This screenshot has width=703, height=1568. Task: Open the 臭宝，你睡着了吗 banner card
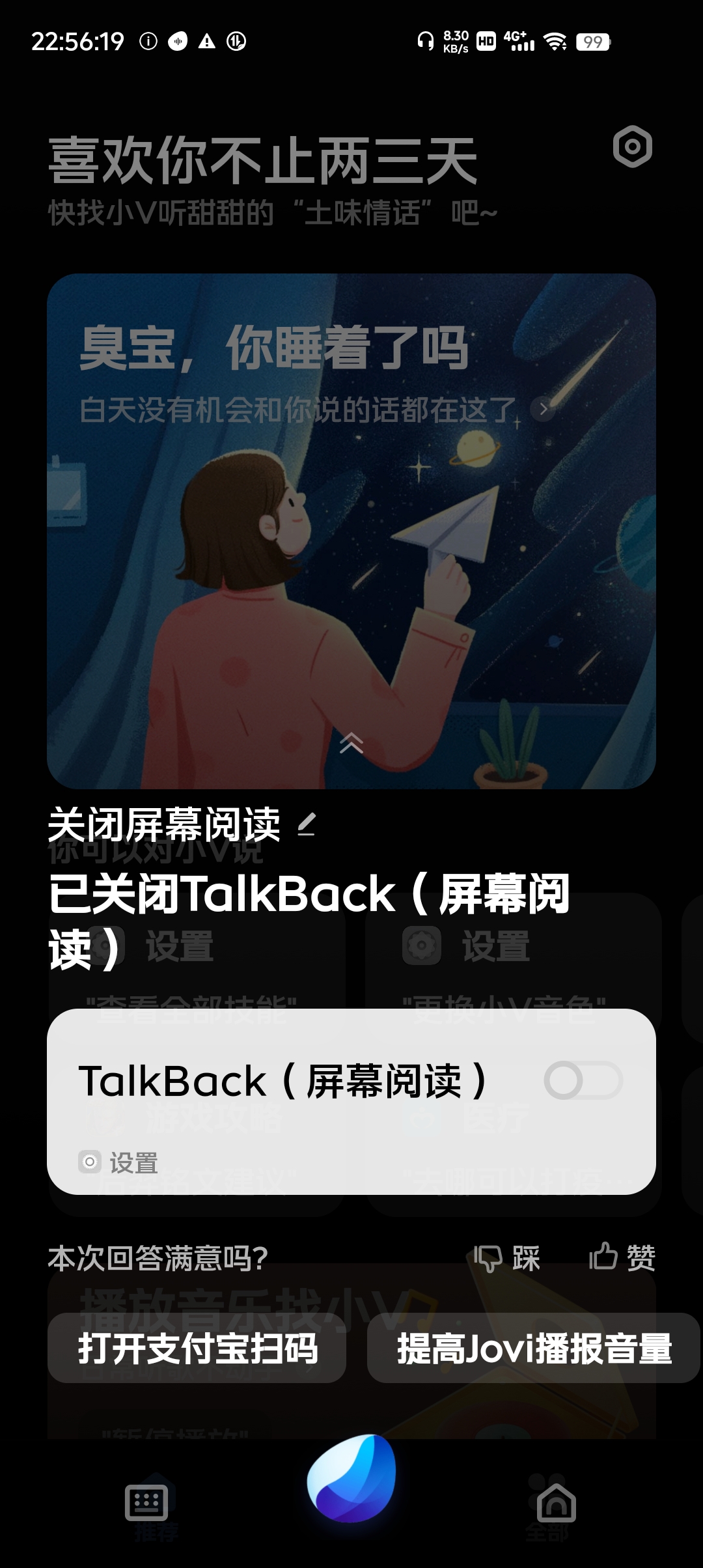(351, 521)
